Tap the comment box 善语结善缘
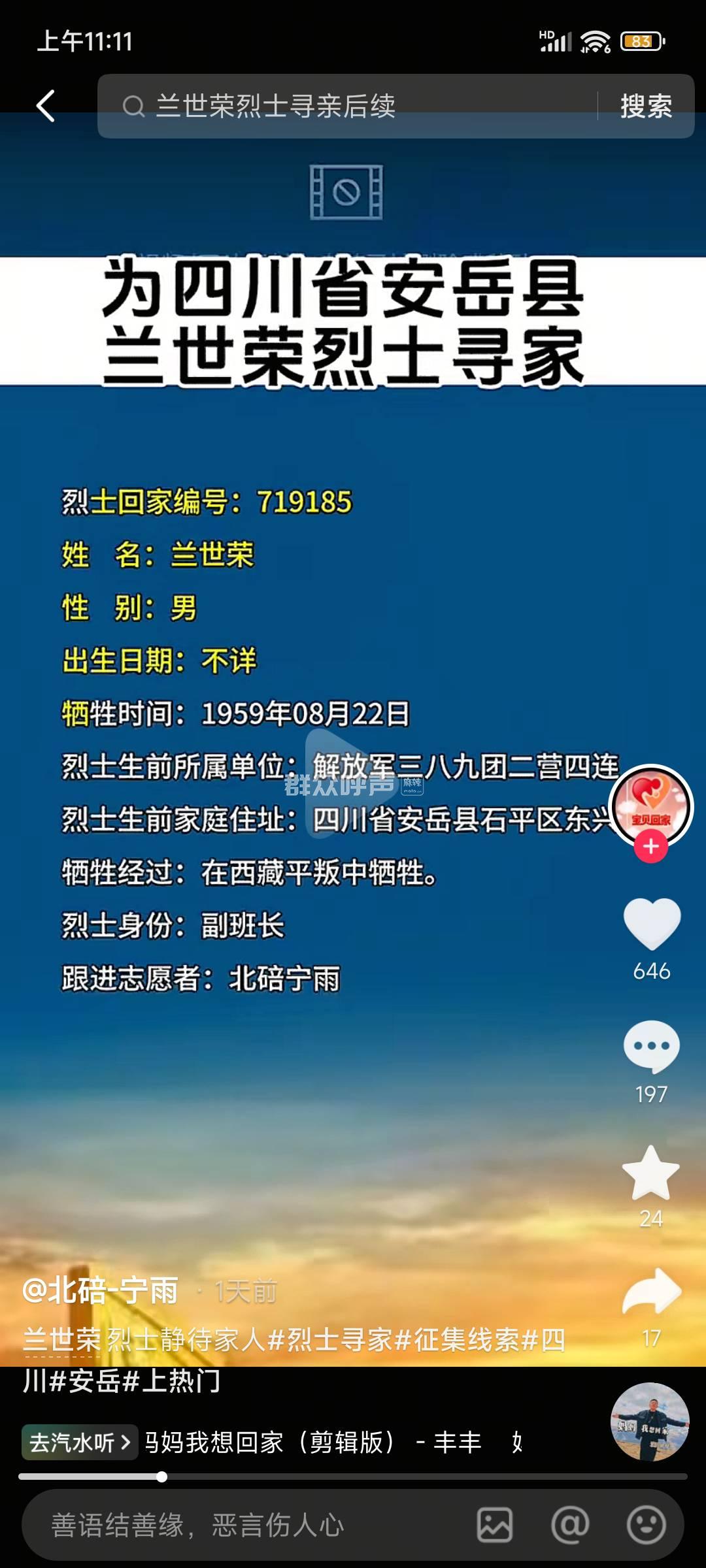The image size is (706, 1568). pyautogui.click(x=229, y=1526)
